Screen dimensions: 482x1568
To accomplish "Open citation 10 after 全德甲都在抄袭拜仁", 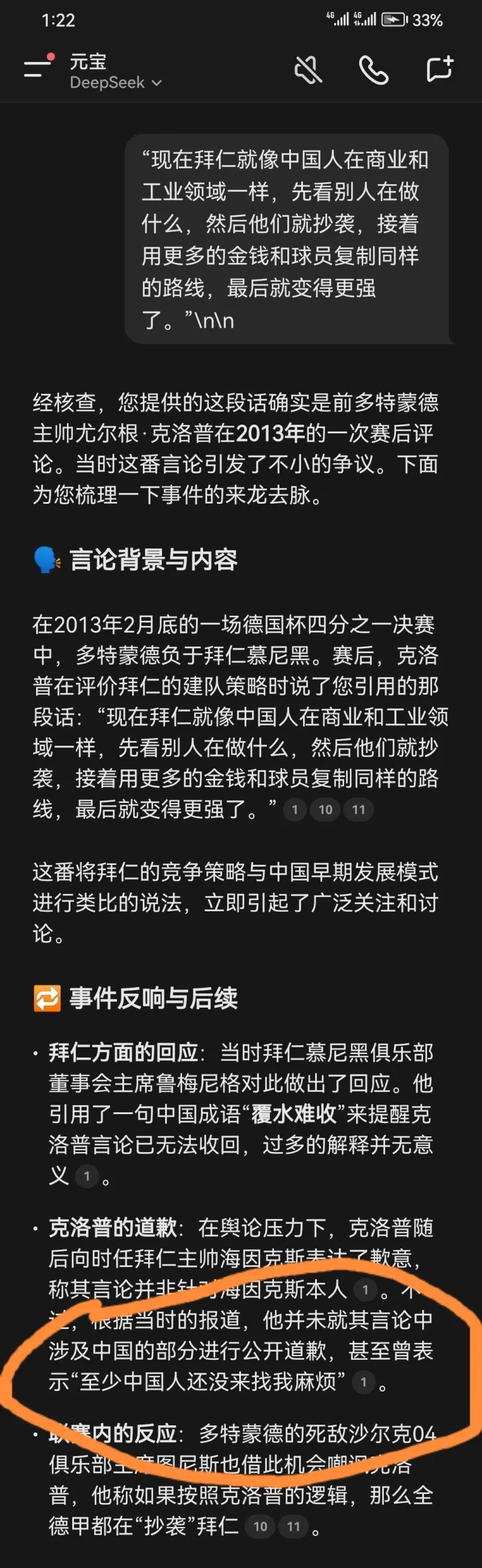I will pyautogui.click(x=260, y=1526).
